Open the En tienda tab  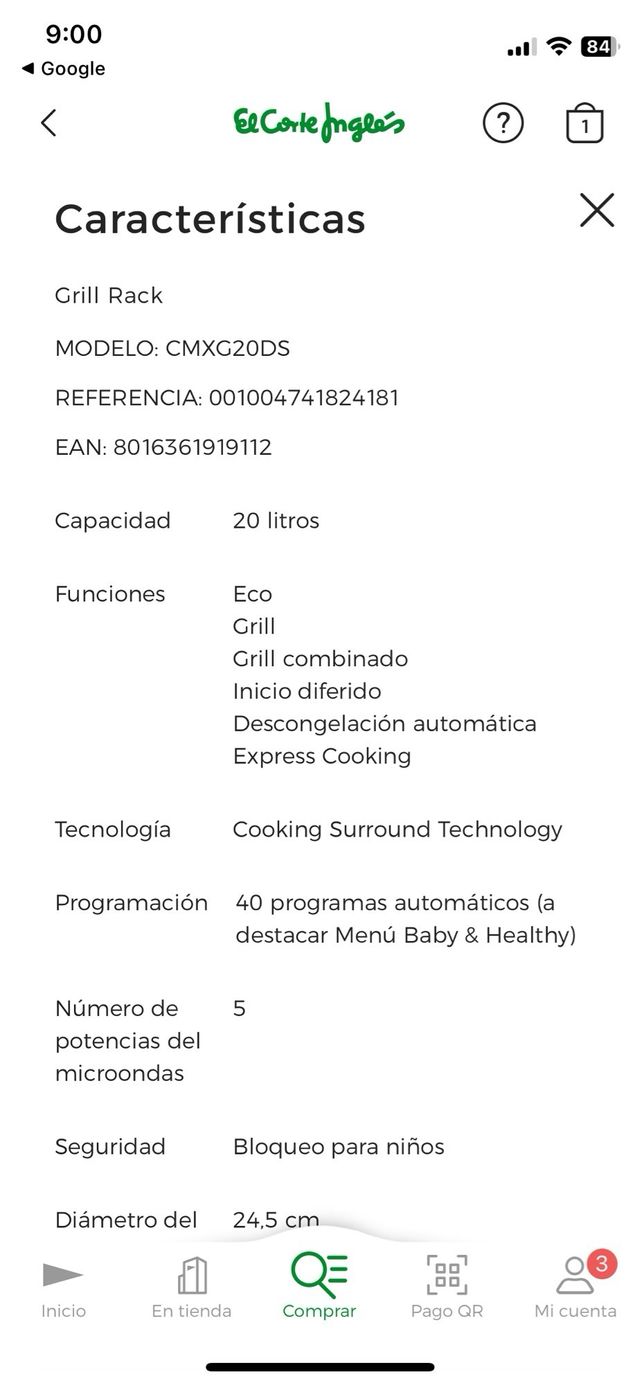click(x=191, y=1288)
